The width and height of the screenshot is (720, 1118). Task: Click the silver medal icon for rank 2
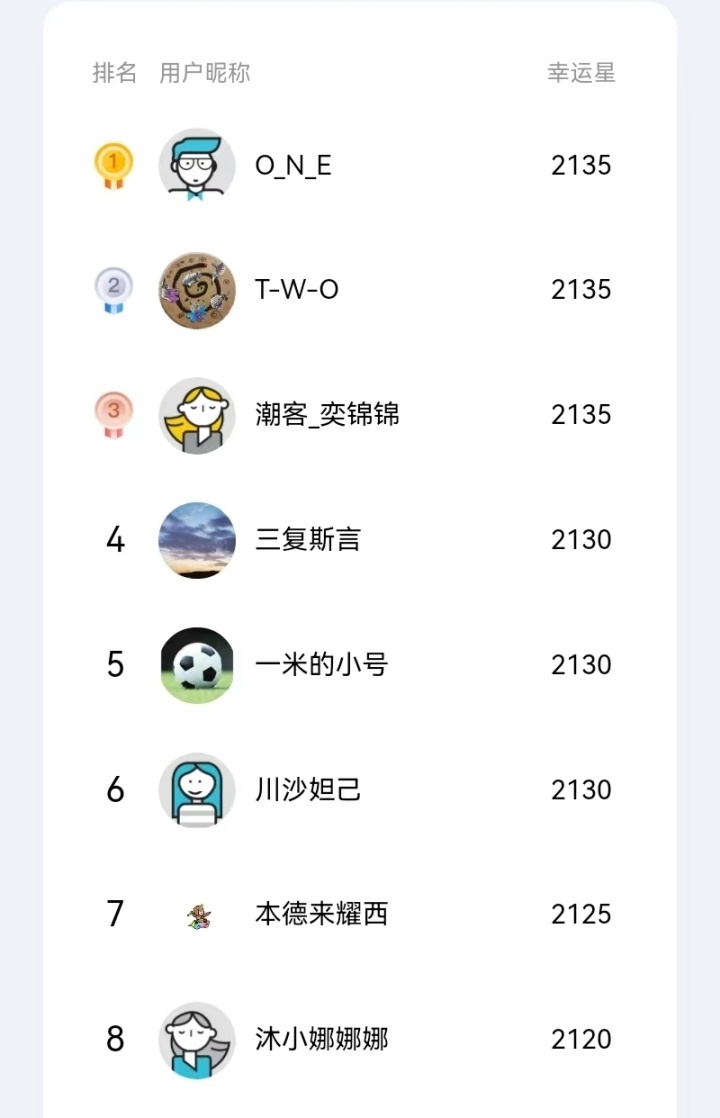114,289
